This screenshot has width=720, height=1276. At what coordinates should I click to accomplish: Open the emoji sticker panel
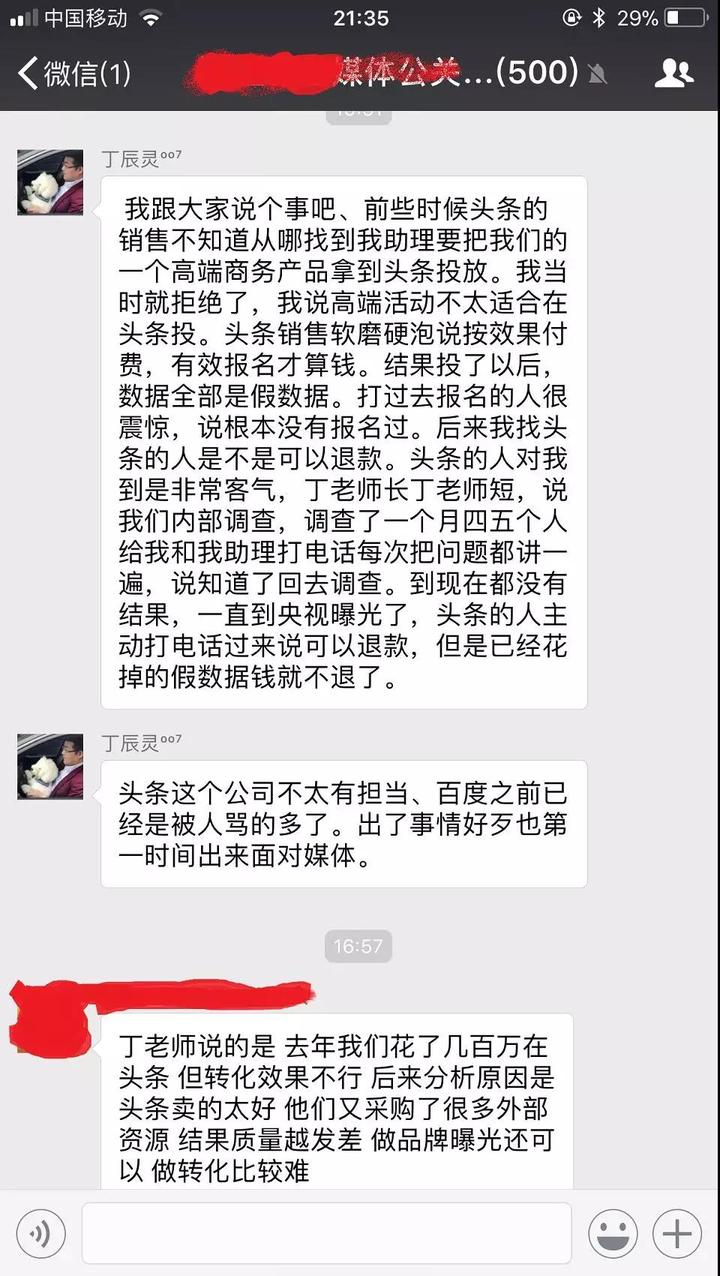[613, 1234]
